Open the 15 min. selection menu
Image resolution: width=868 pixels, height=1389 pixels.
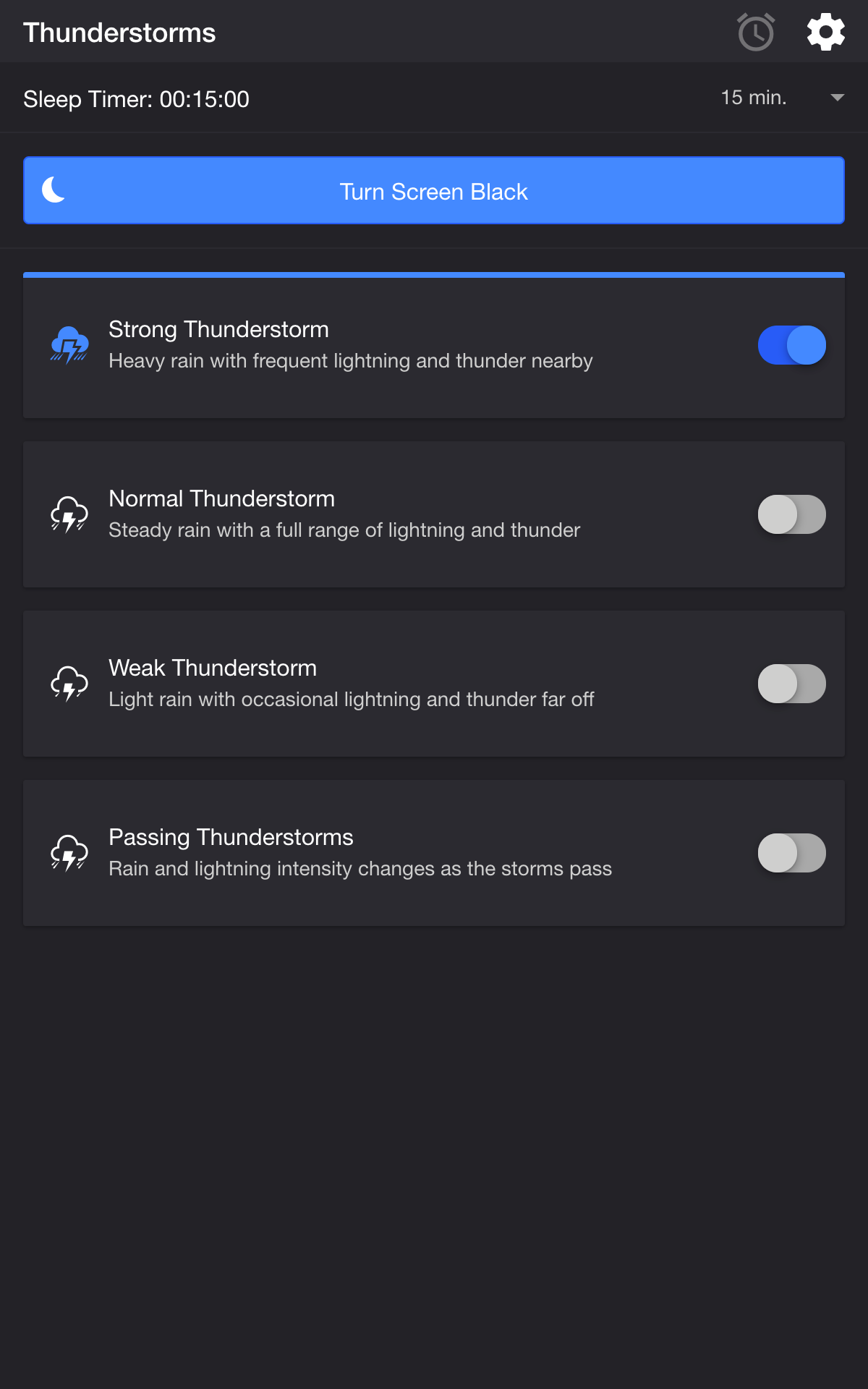coord(753,97)
